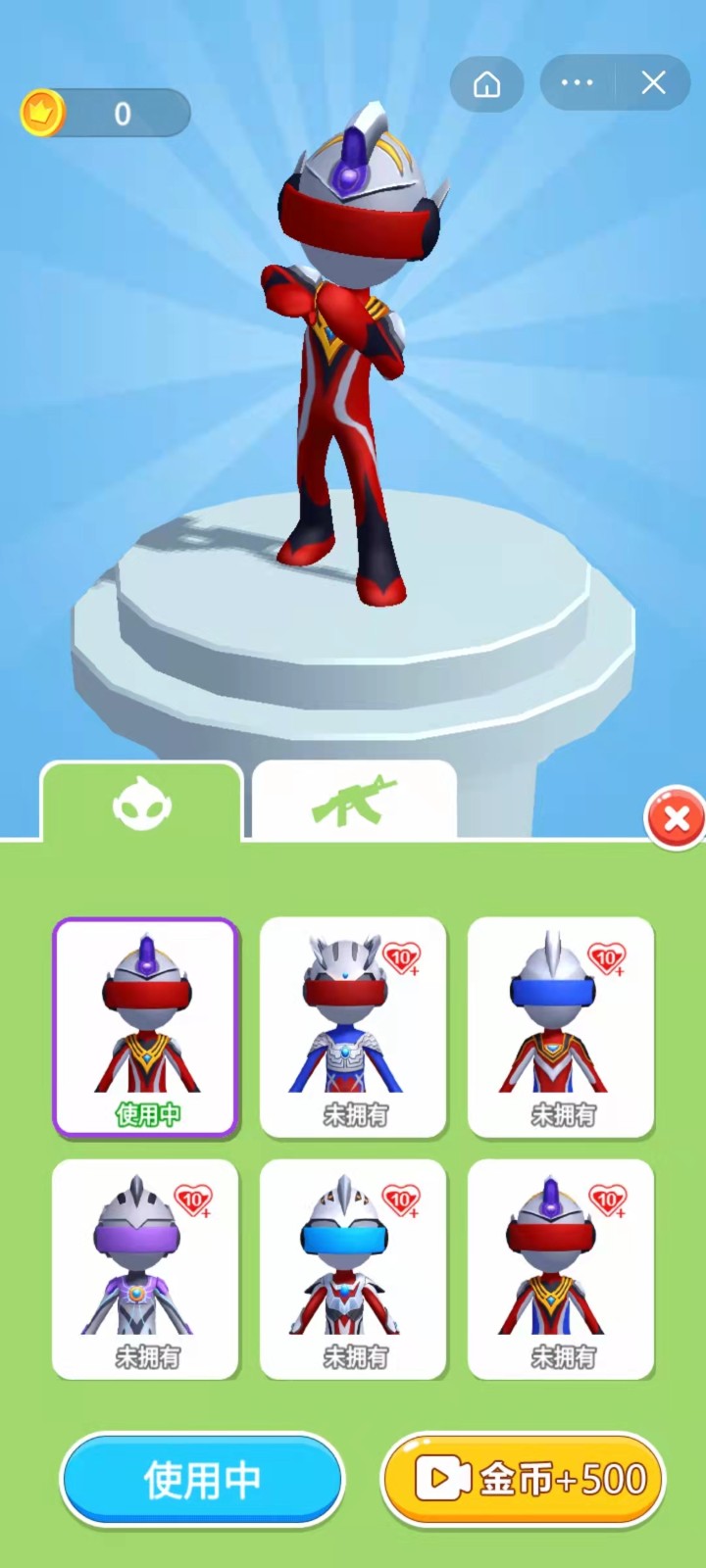Watch video for 金币+500 coins
This screenshot has height=1568, width=706.
pyautogui.click(x=523, y=1480)
